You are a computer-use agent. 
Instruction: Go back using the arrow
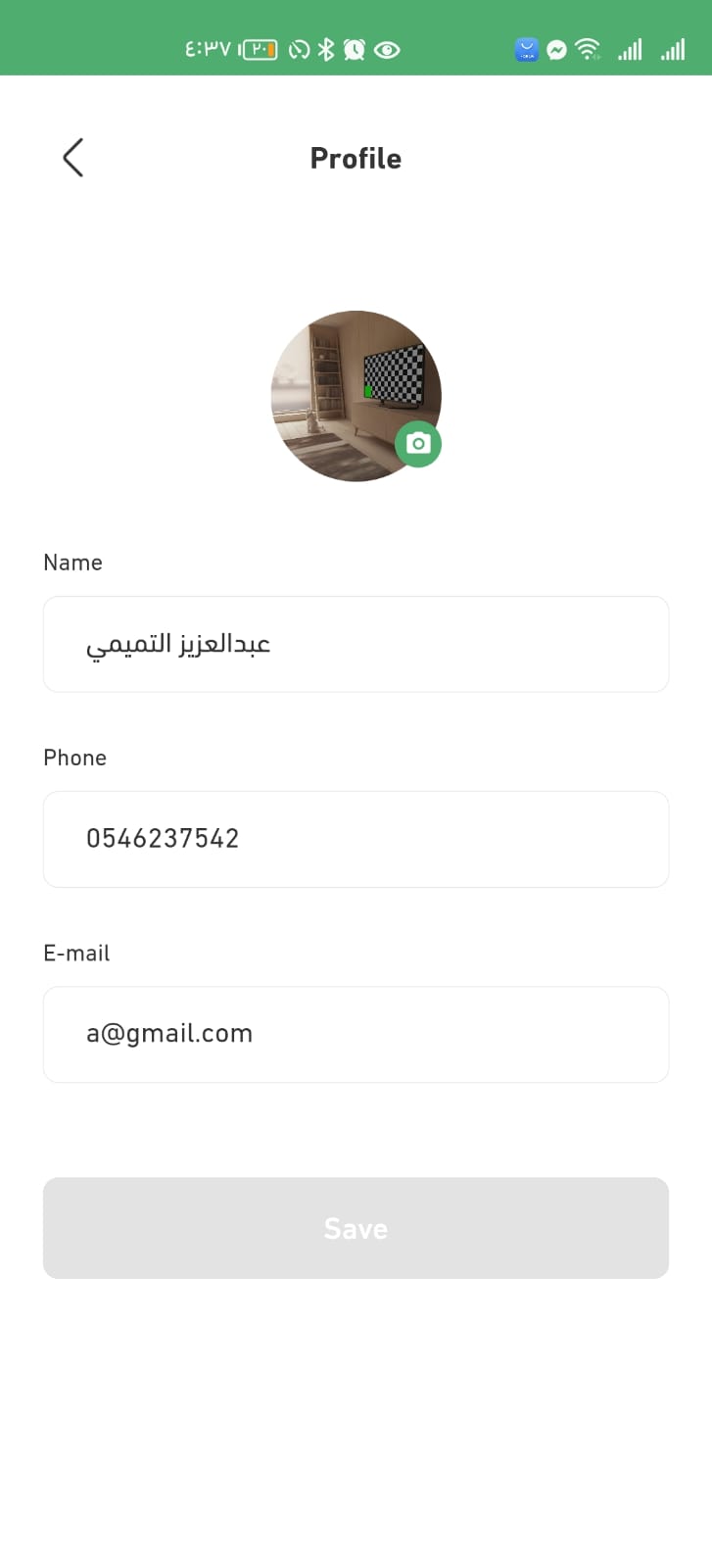point(73,157)
